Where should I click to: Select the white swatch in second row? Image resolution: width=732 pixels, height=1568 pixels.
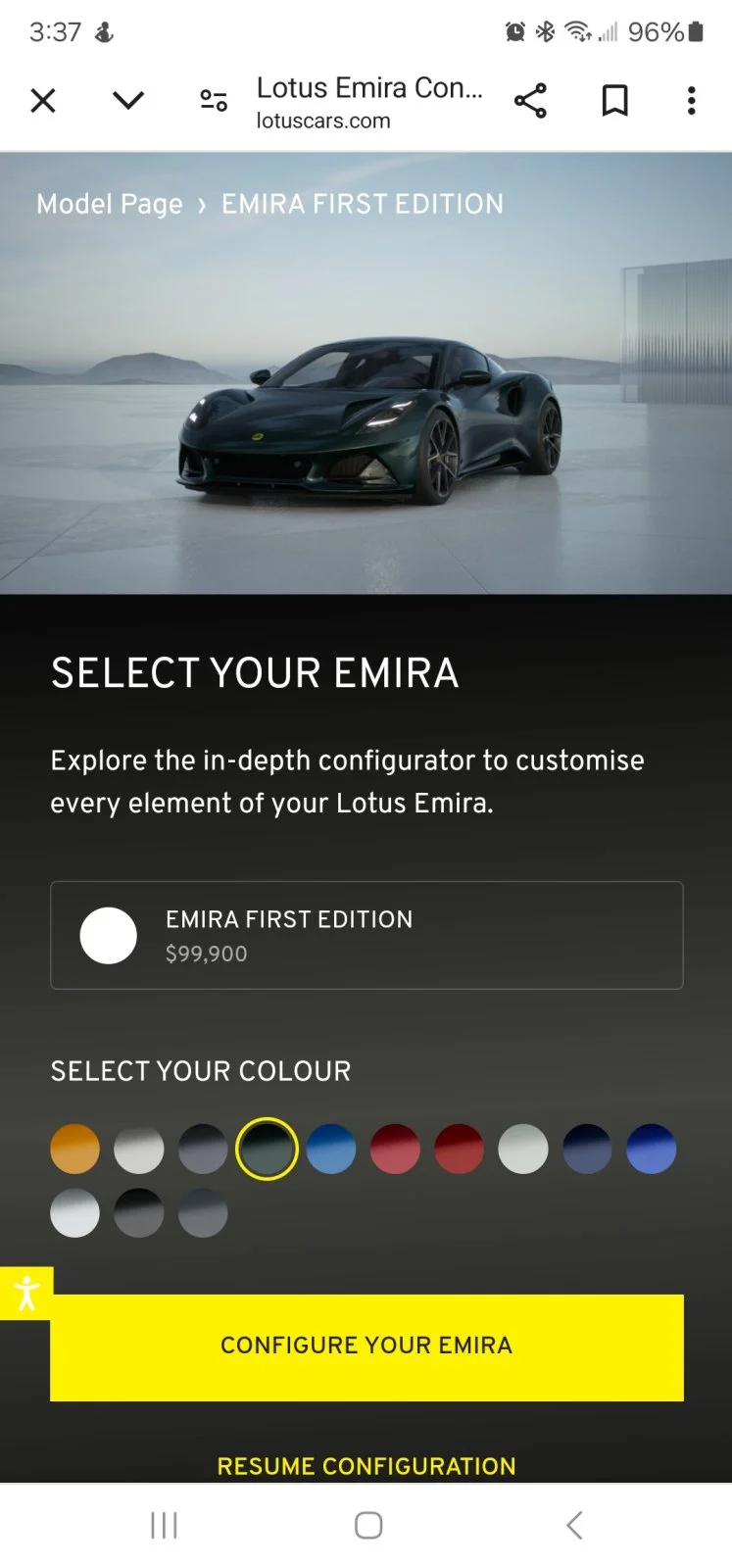[75, 1213]
